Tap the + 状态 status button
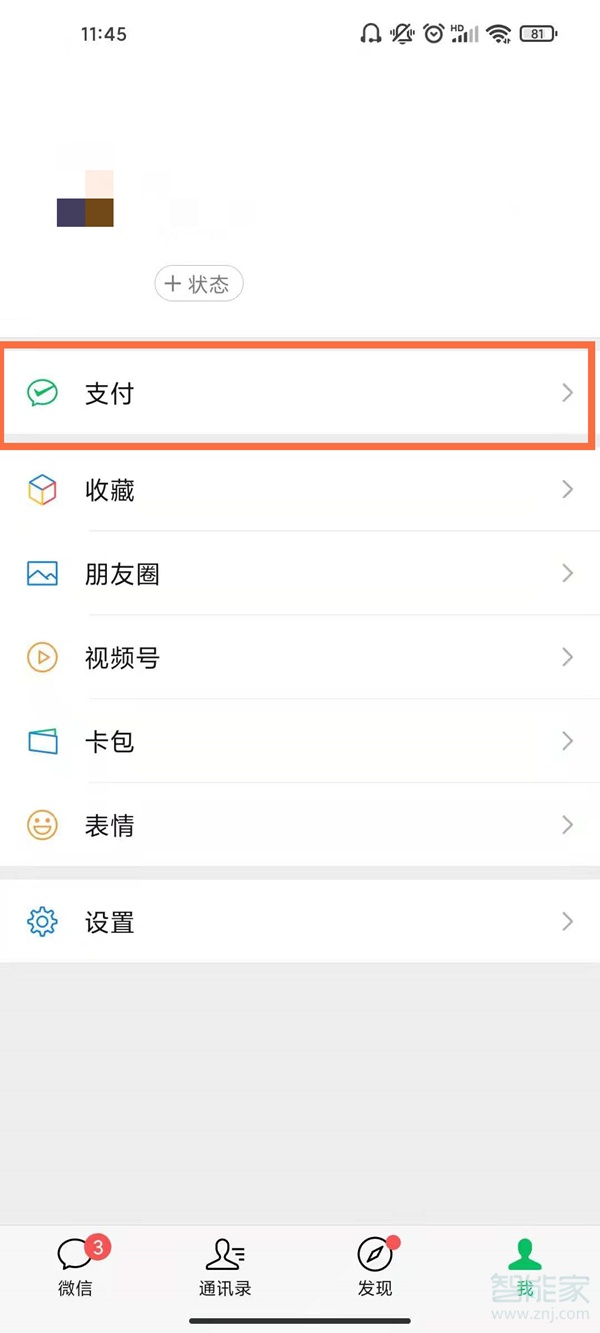The image size is (600, 1333). point(199,284)
